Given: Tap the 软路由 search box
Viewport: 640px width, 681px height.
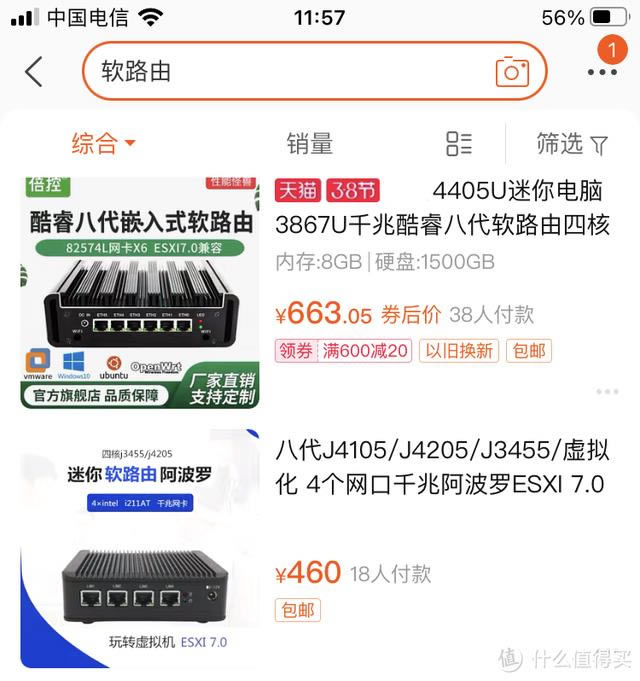Looking at the screenshot, I should (290, 72).
